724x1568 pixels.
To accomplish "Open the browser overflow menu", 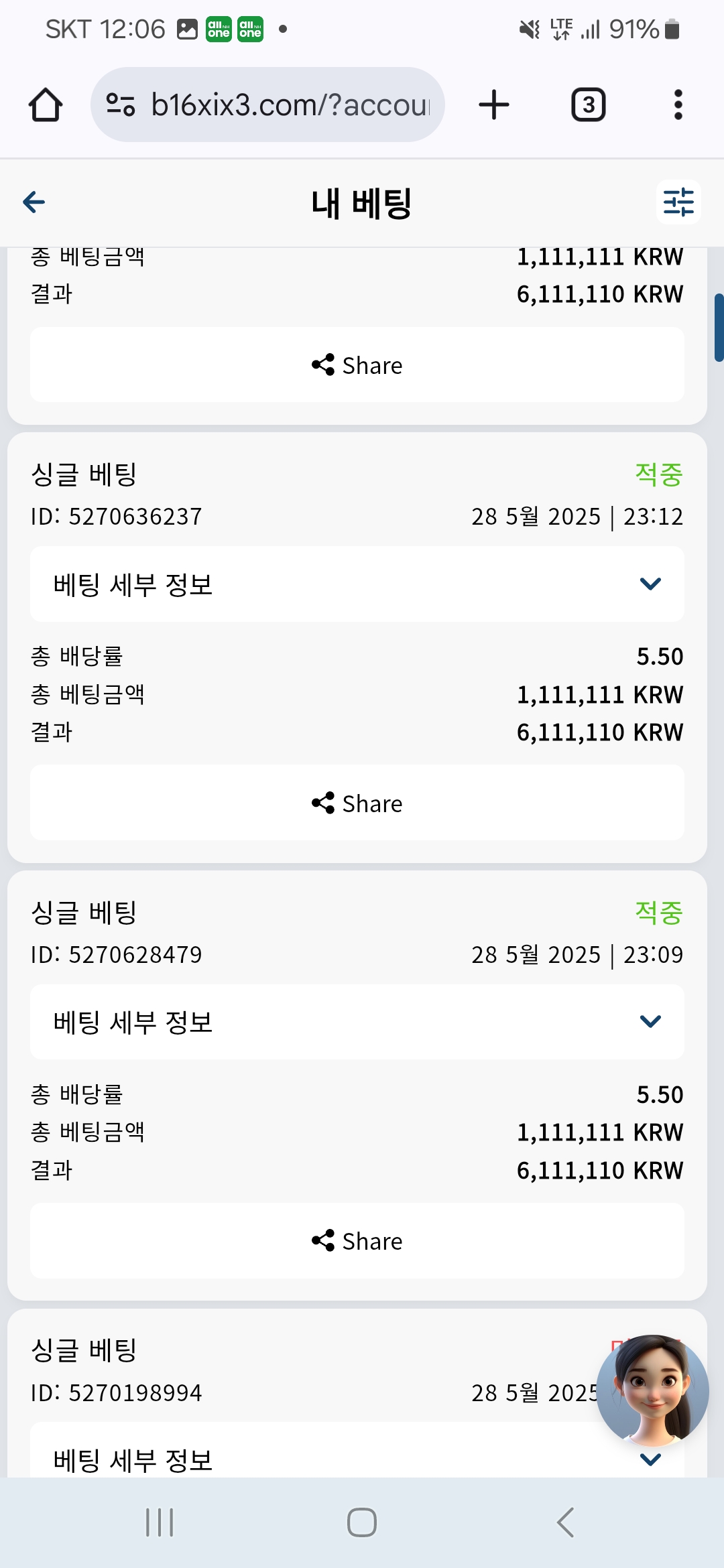I will (x=678, y=105).
